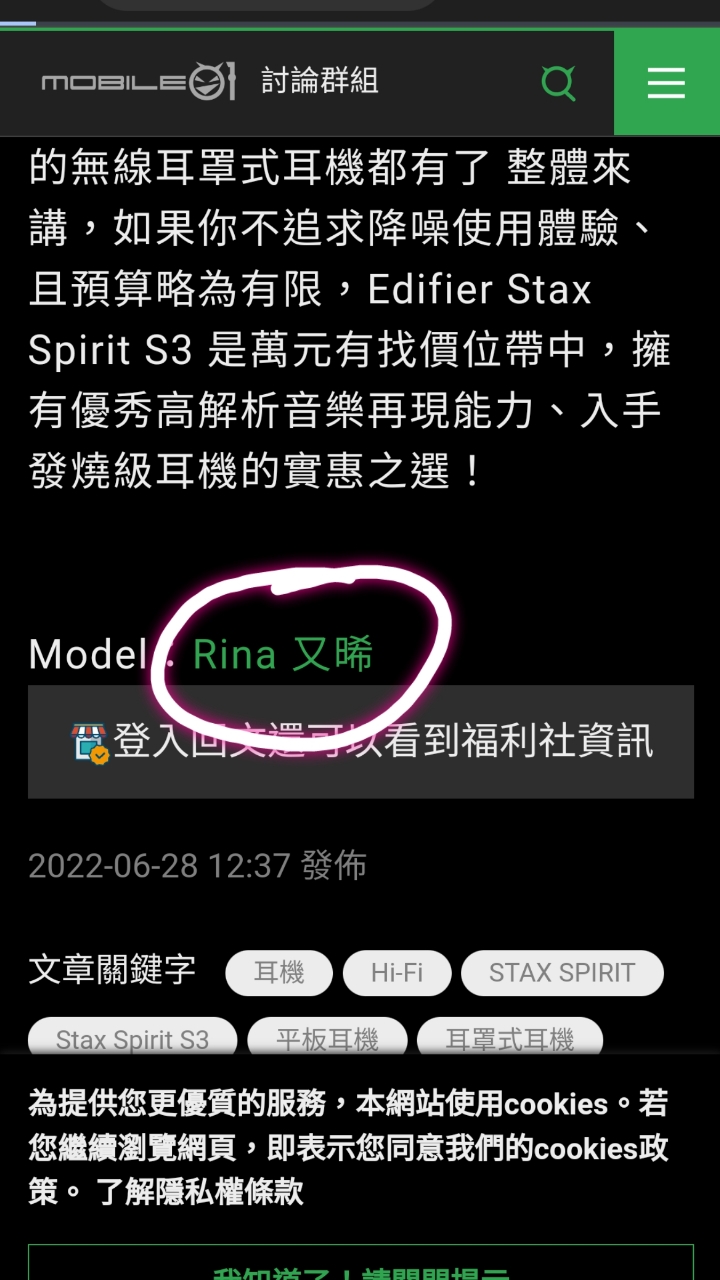The height and width of the screenshot is (1280, 720).
Task: Select the 耳機 keyword chip
Action: coord(279,973)
